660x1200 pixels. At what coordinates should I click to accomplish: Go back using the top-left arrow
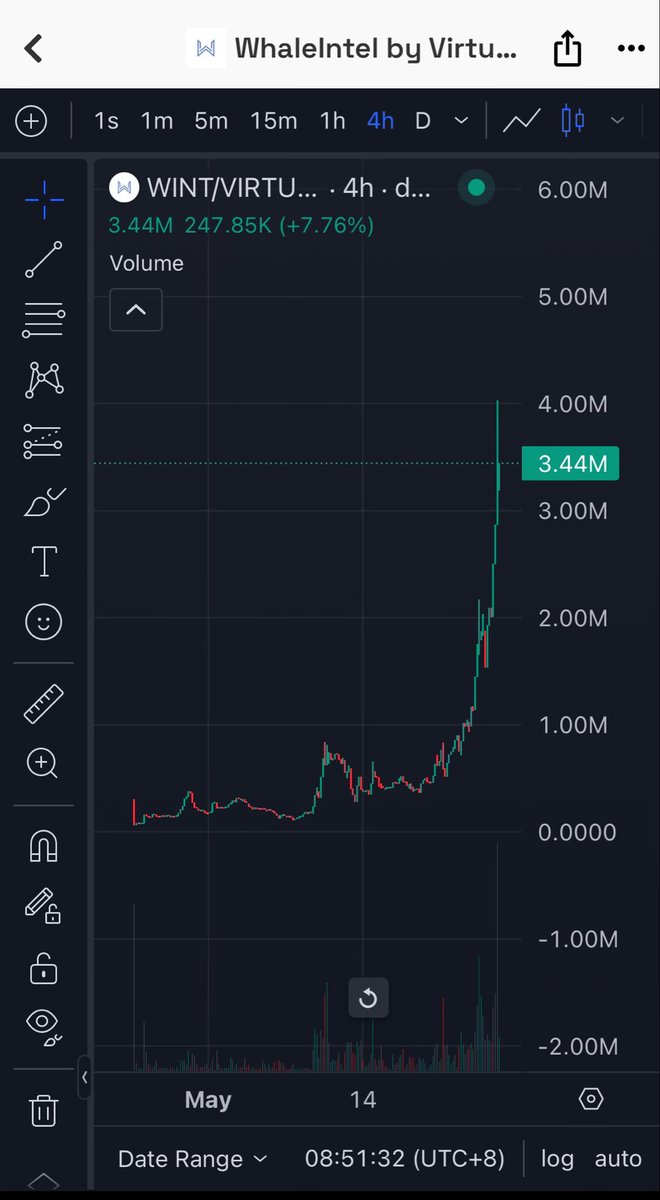tap(34, 48)
